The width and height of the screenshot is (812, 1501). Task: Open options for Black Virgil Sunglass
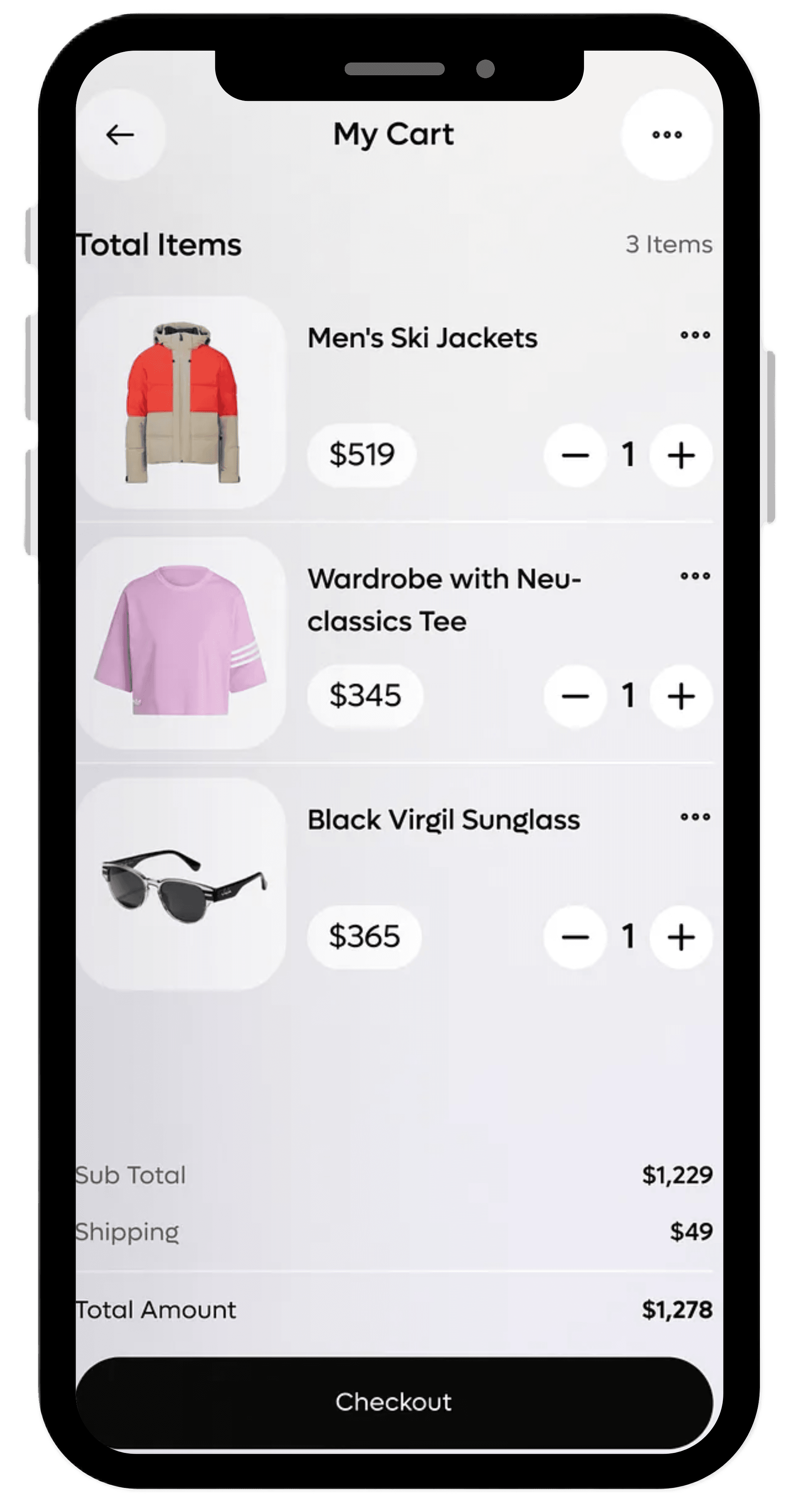coord(695,817)
